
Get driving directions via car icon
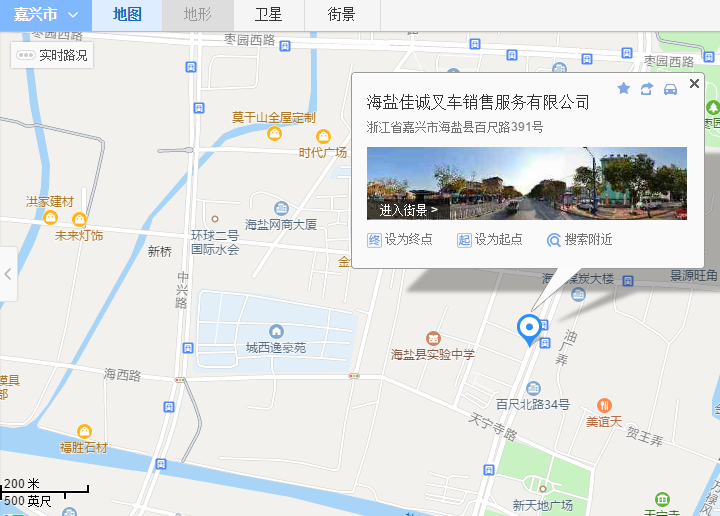[x=670, y=89]
